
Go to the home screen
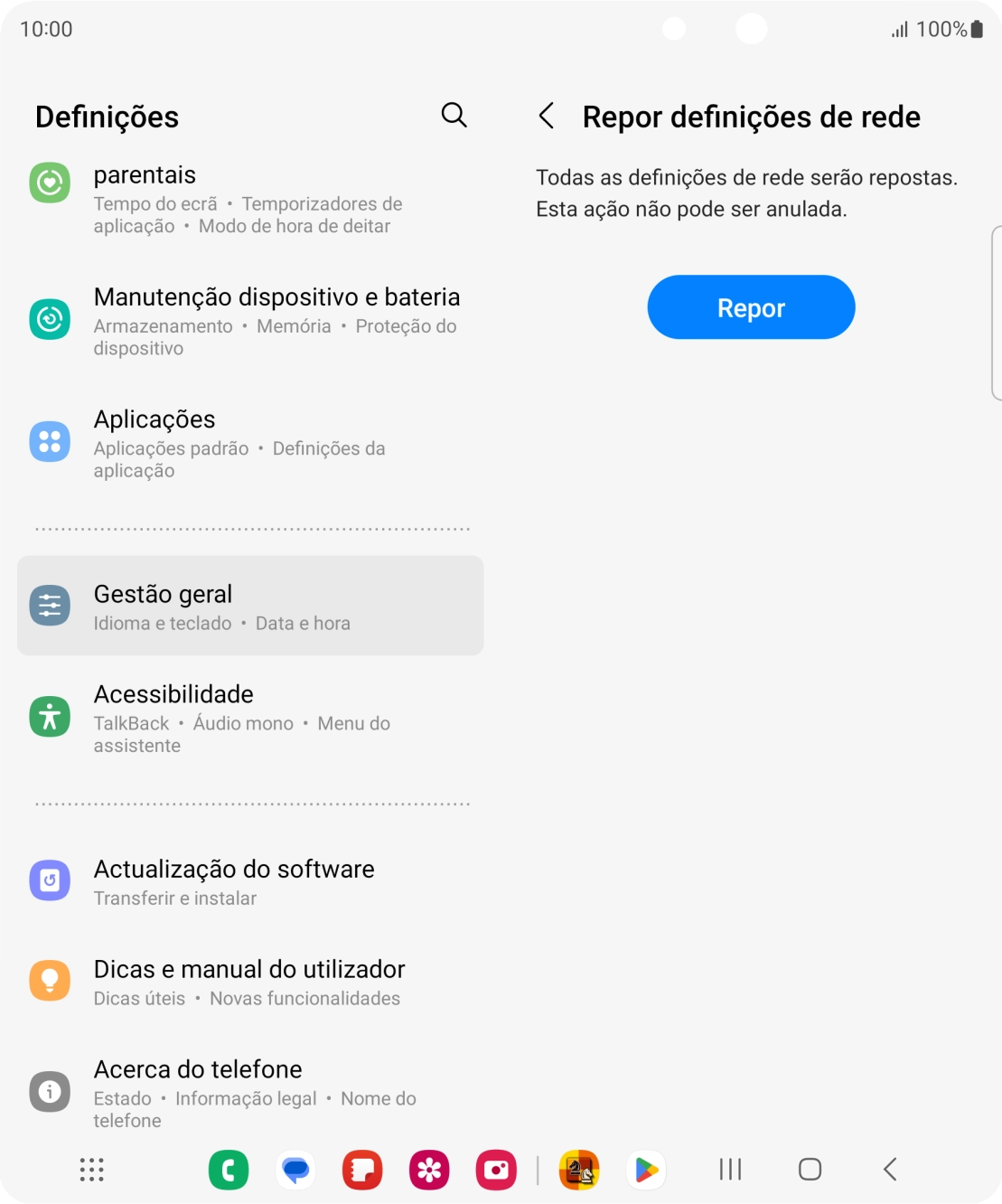tap(810, 1170)
